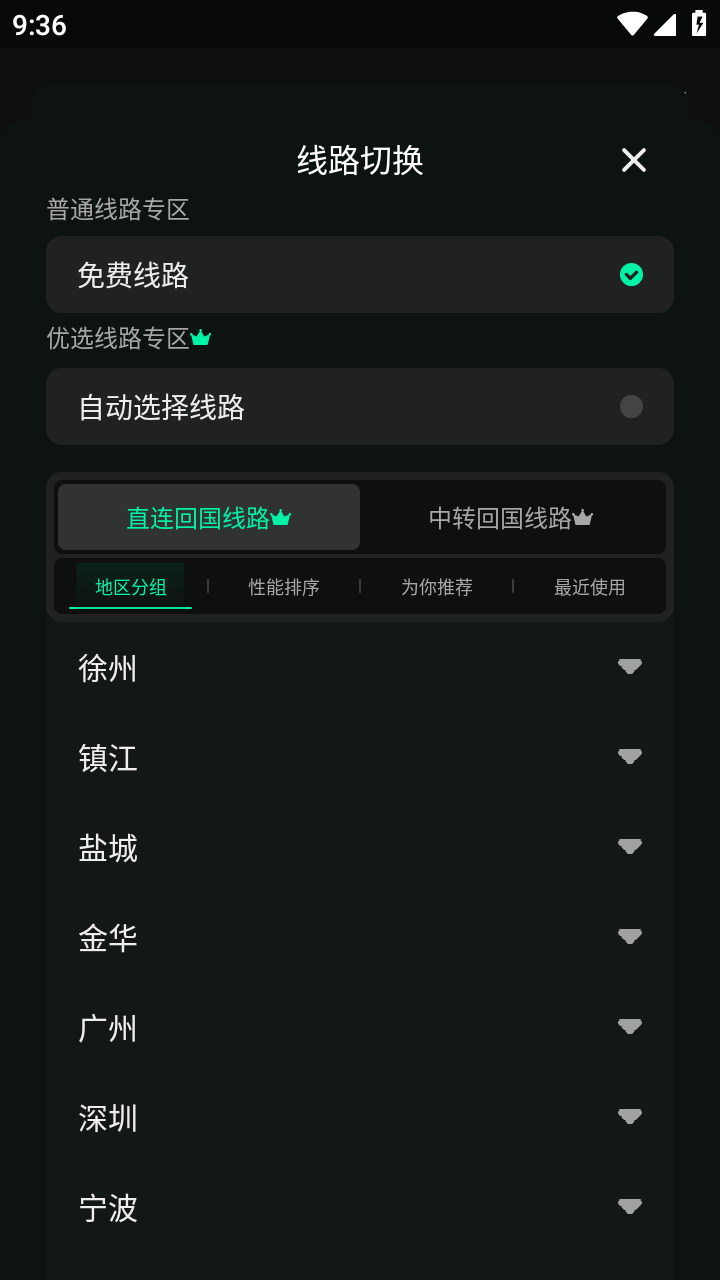
Task: Click the crown icon on 中转回国线路 tab
Action: click(589, 517)
